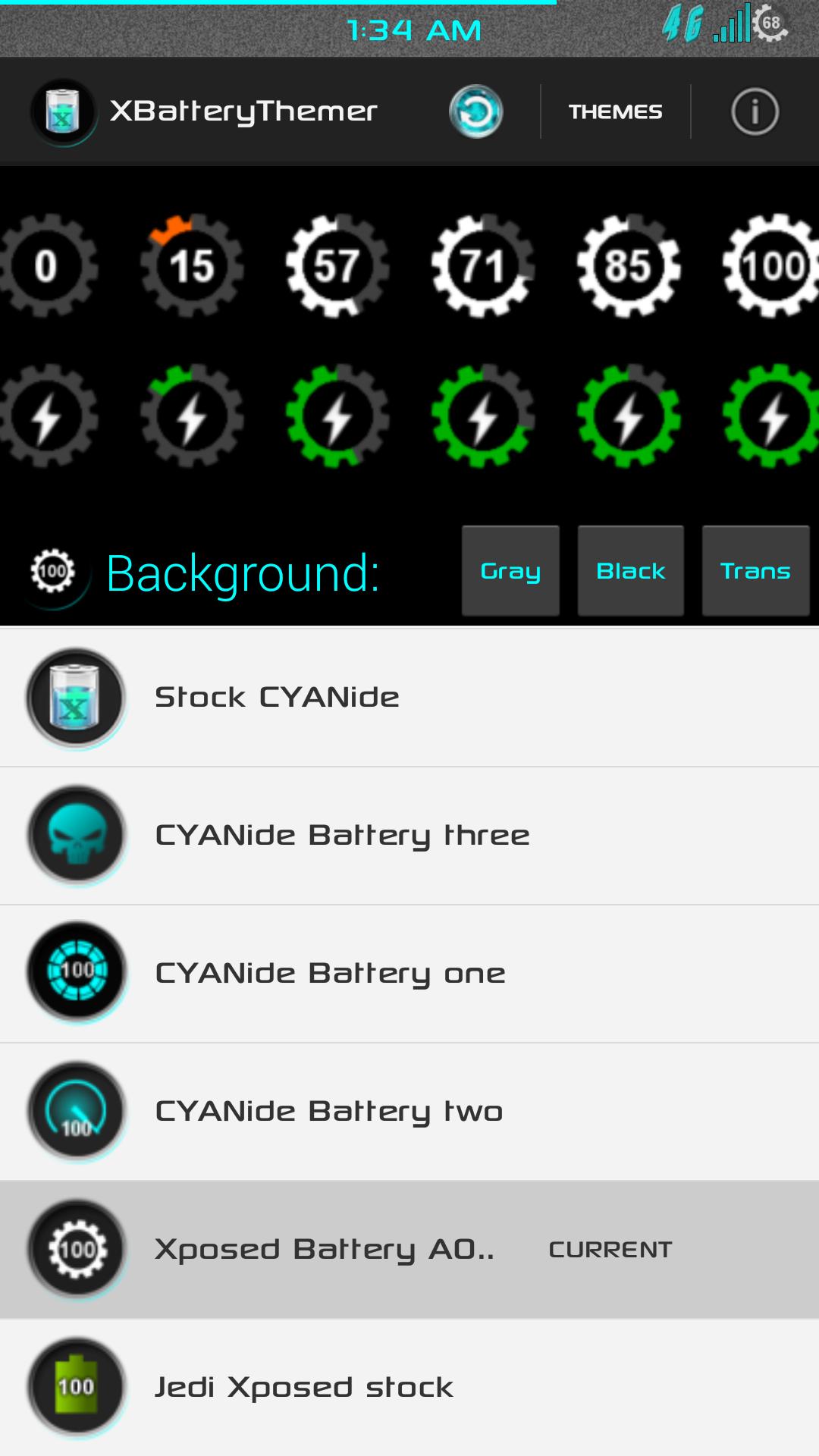The image size is (819, 1456).
Task: Pick the CYANide Battery one theme
Action: 409,973
